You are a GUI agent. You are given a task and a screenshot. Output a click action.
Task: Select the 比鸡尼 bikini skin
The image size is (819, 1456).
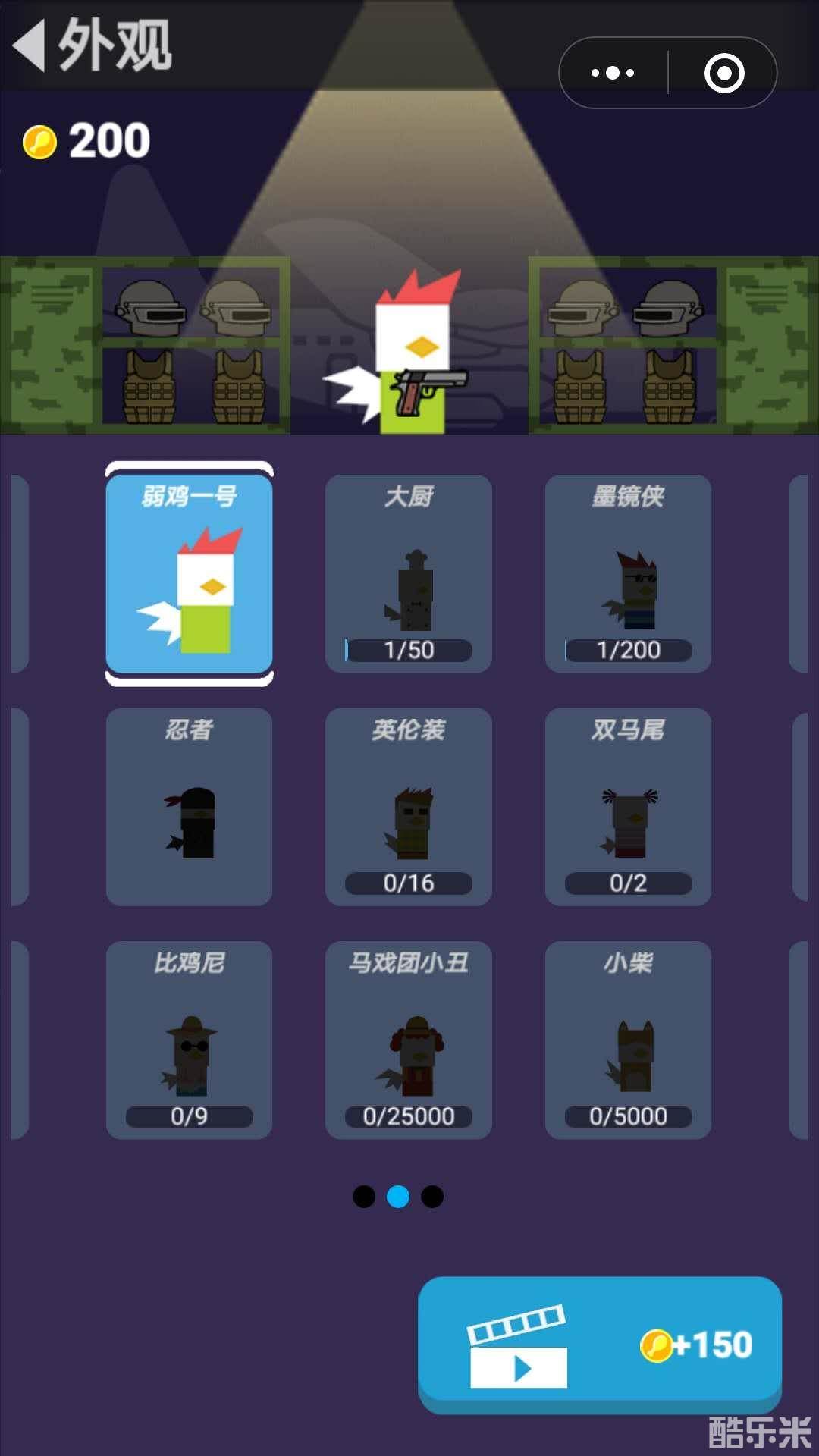[x=188, y=1039]
